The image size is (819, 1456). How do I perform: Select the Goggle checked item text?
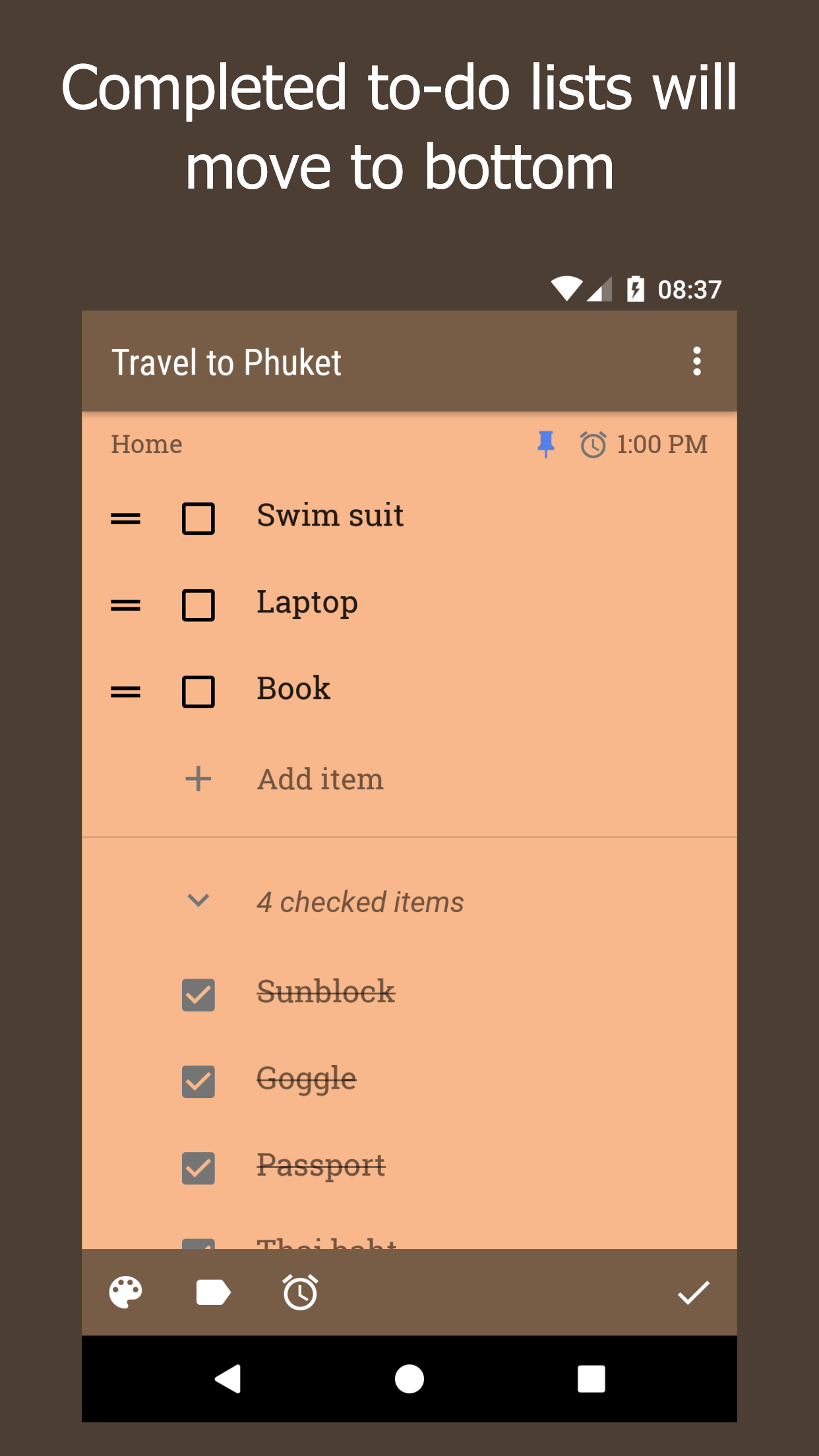[306, 1079]
